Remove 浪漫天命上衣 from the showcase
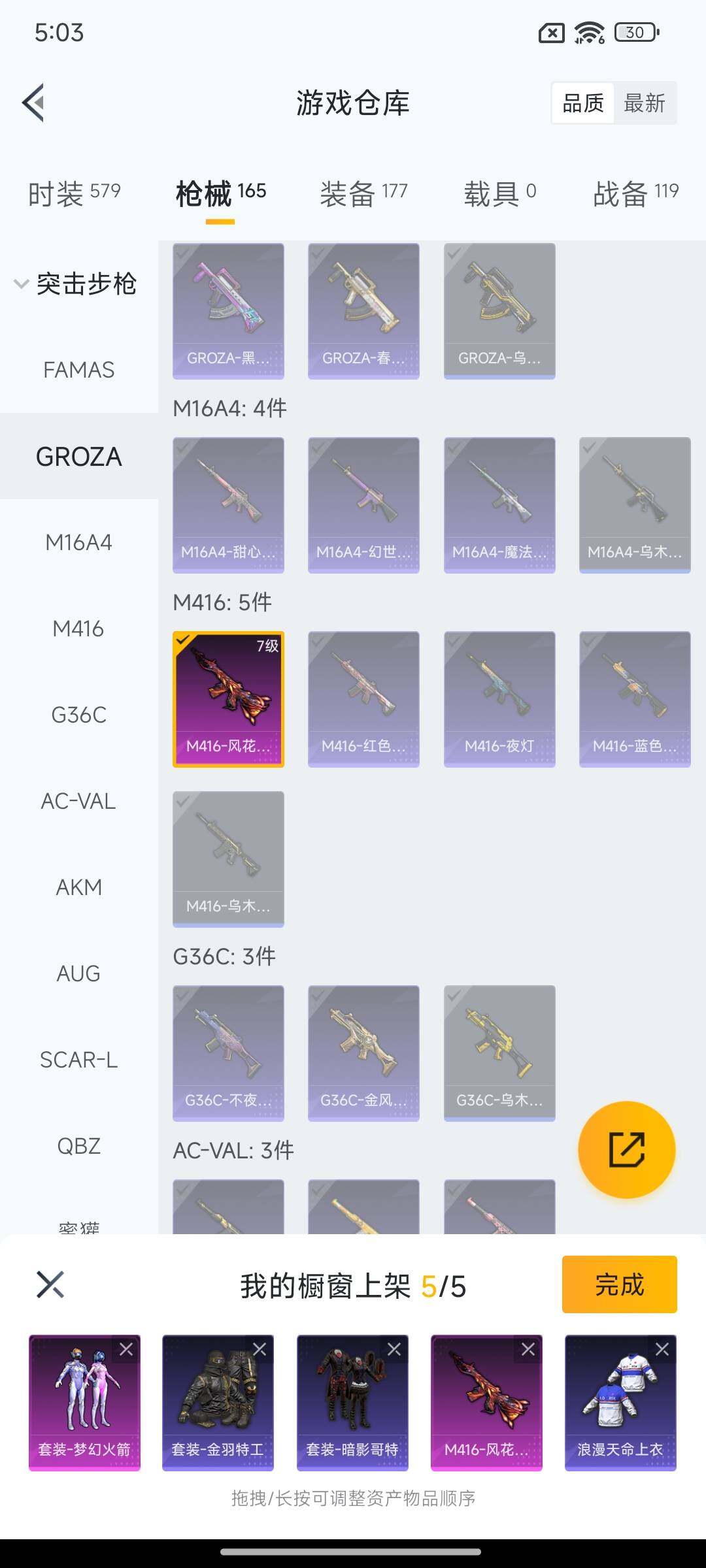This screenshot has height=1568, width=706. [662, 1349]
